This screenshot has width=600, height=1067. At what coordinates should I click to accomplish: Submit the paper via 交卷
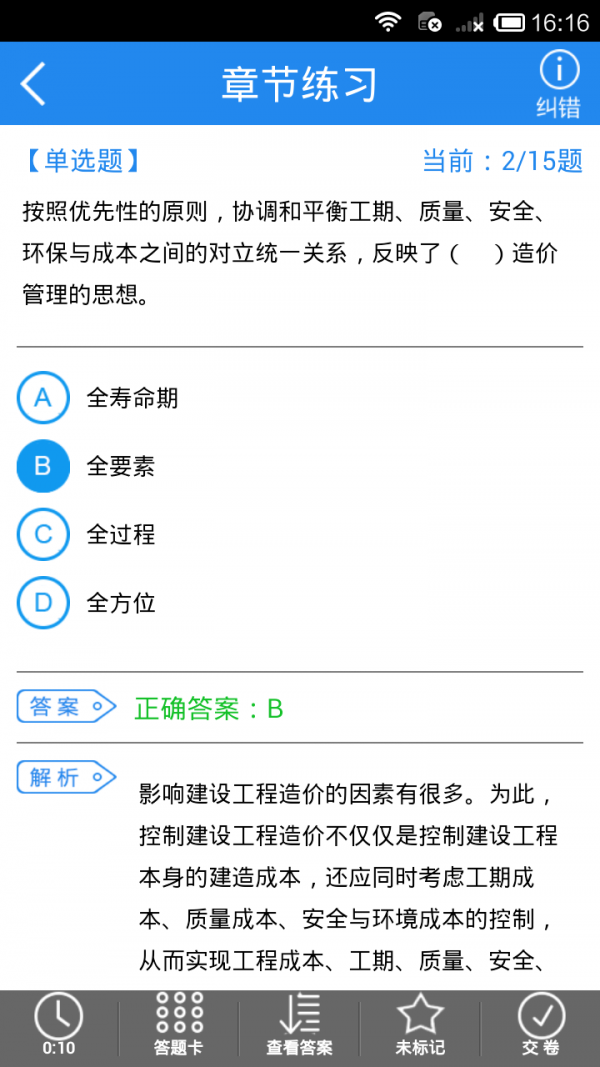click(x=541, y=1027)
